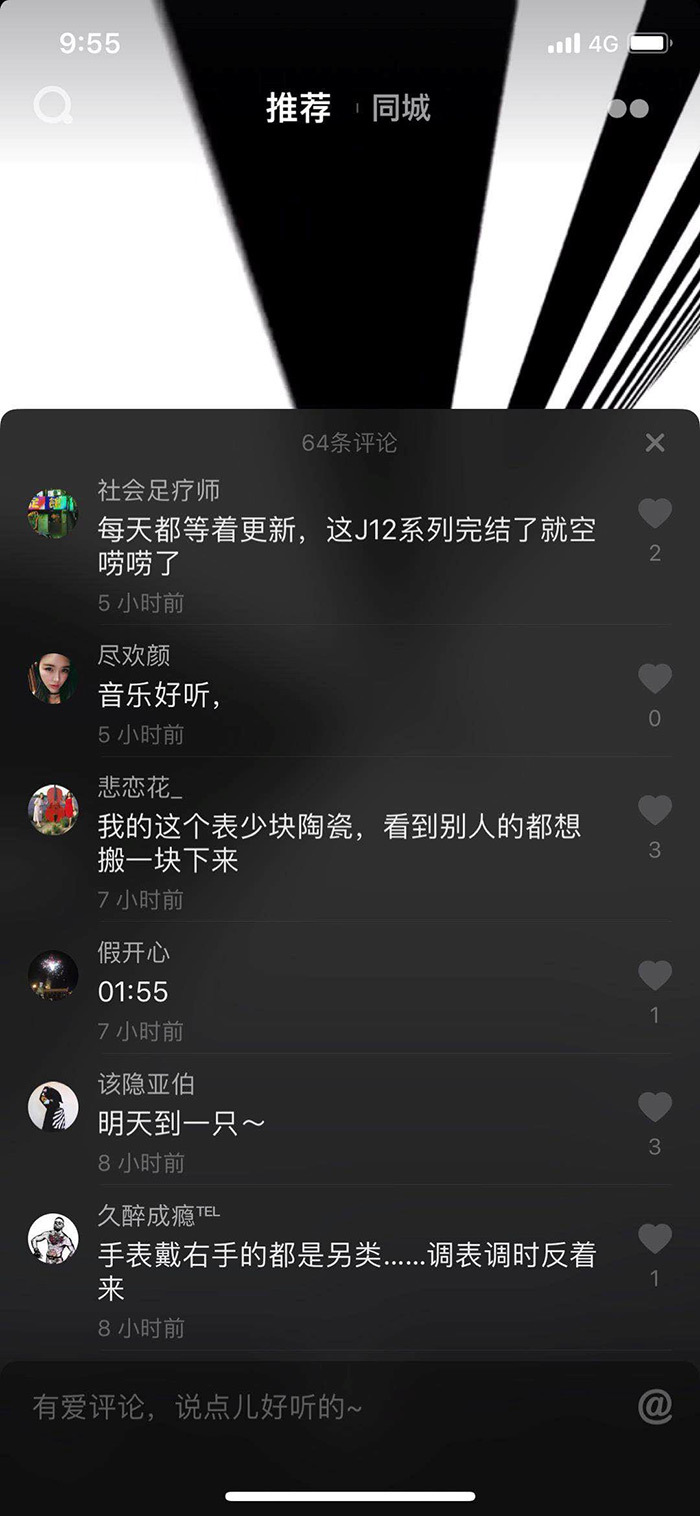Viewport: 700px width, 1516px height.
Task: Select the 推荐 feed tab
Action: coord(298,108)
